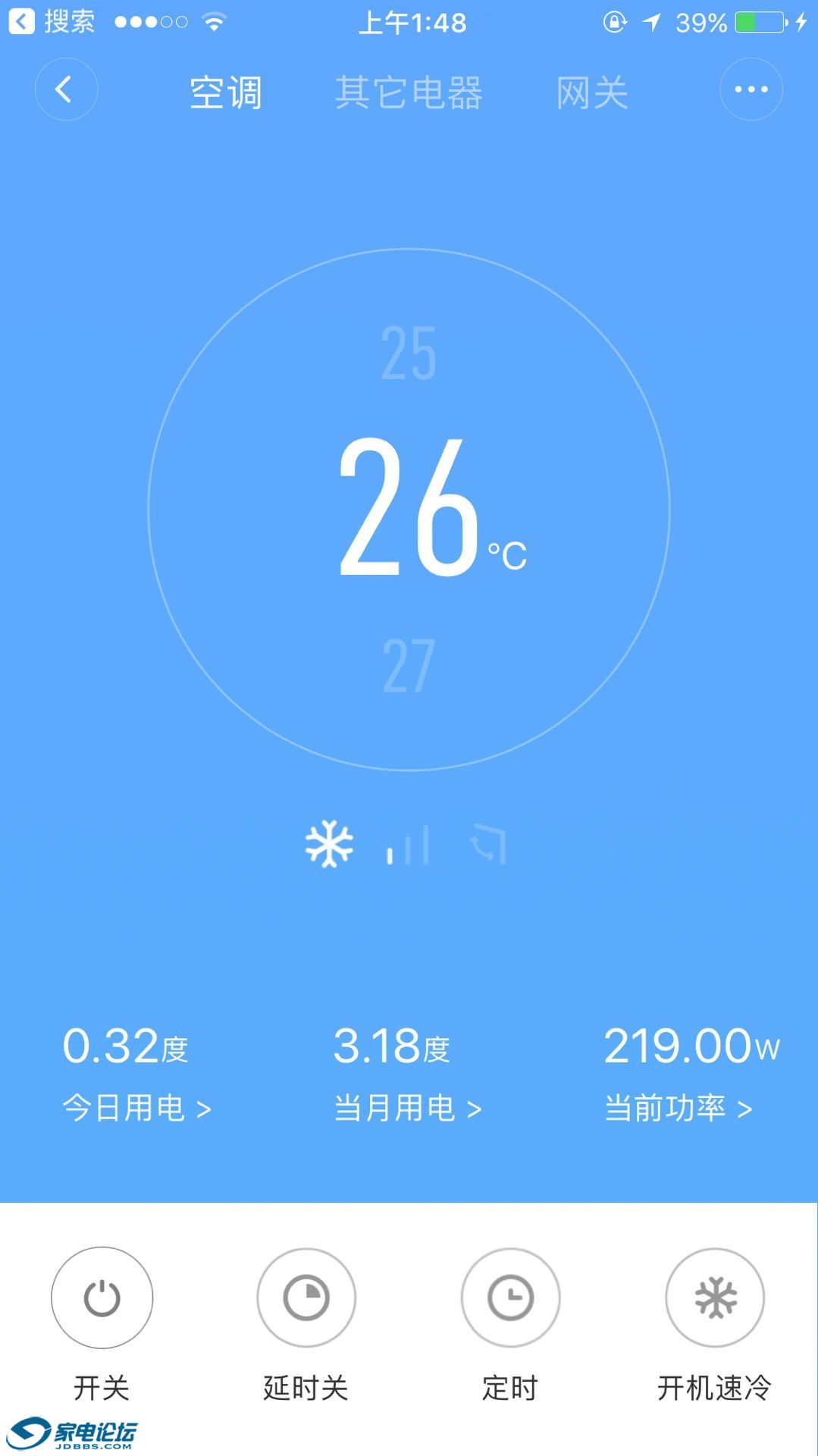818x1456 pixels.
Task: Open the 延时关 delayed-off option
Action: (x=306, y=1298)
